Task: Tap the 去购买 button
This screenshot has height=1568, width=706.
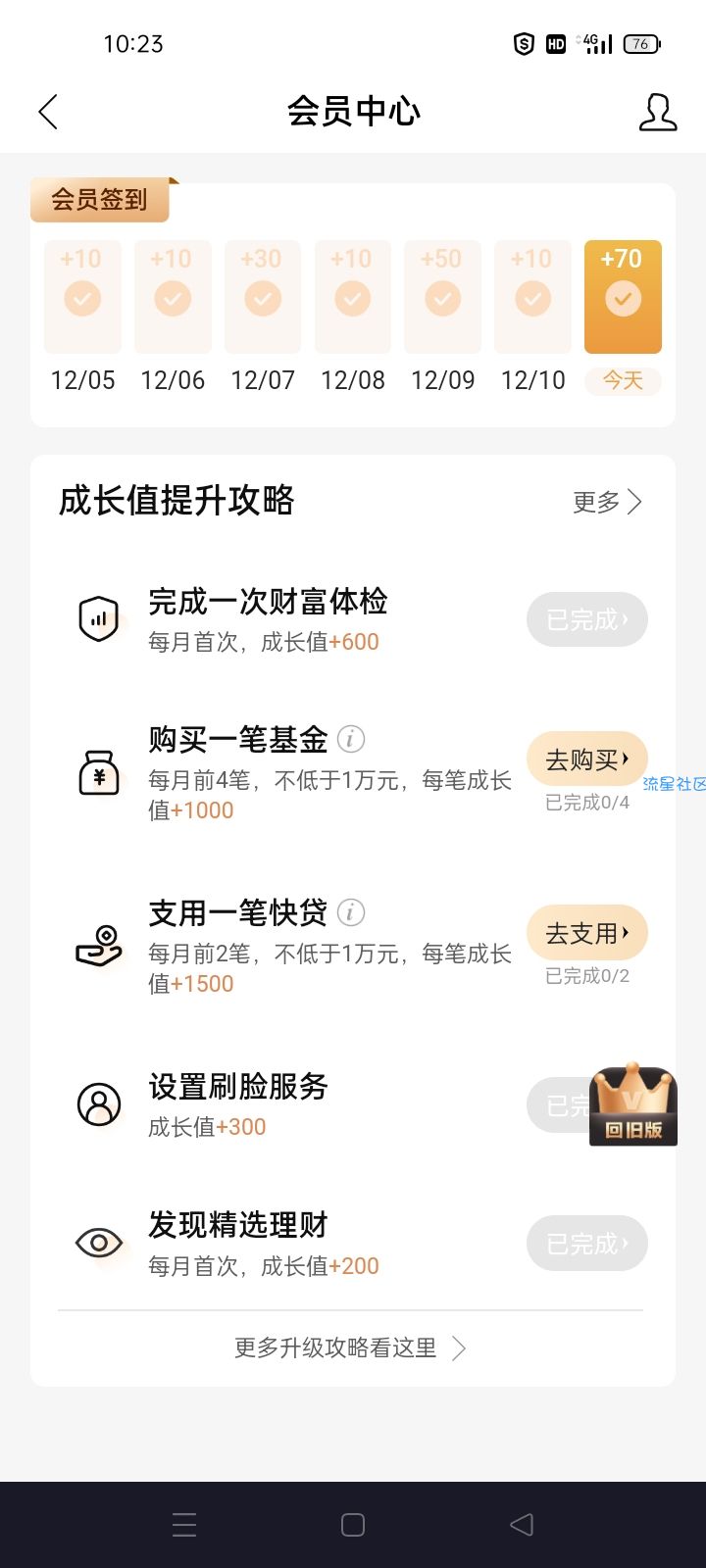Action: click(x=586, y=759)
